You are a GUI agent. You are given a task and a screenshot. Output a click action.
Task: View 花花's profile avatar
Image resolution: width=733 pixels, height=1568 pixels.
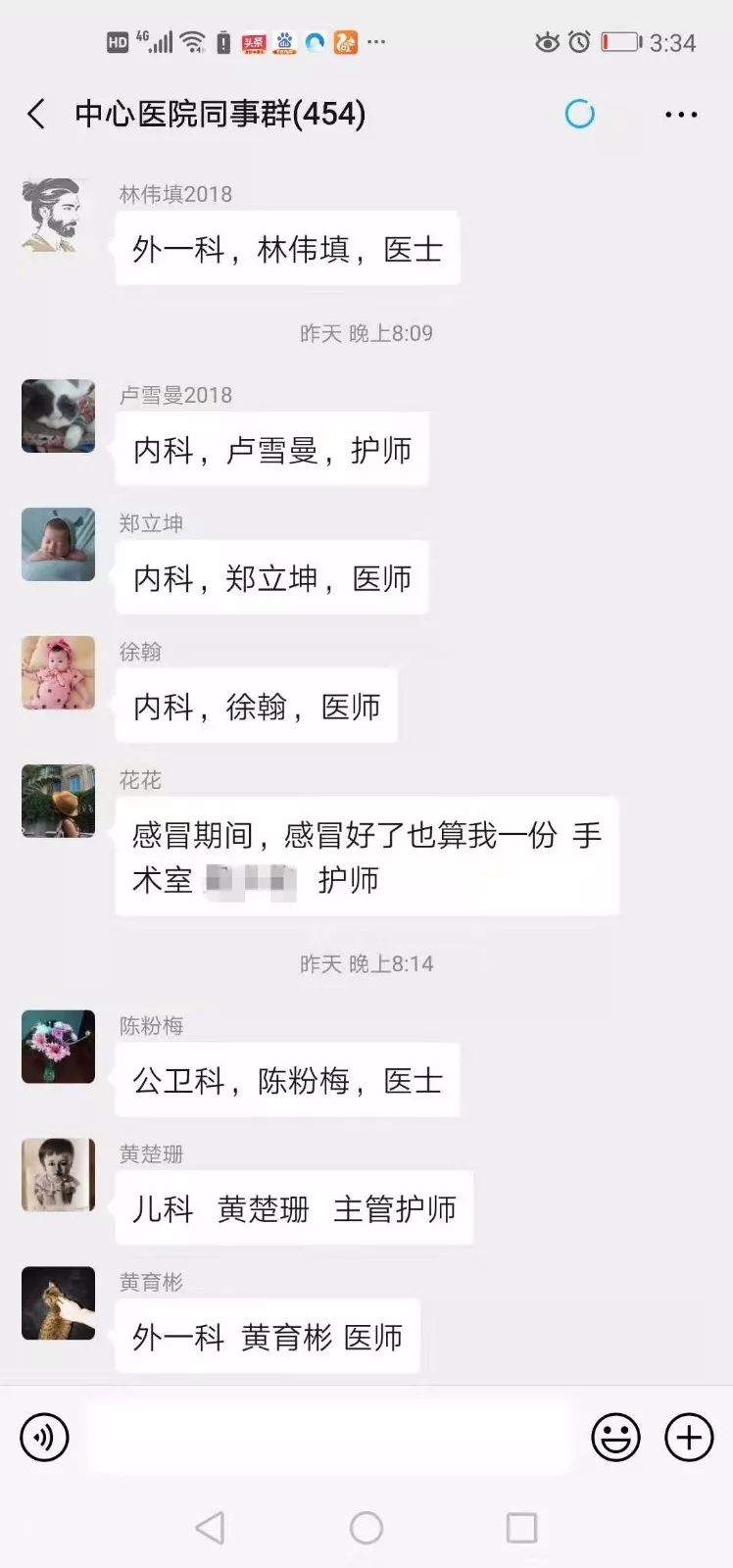pos(58,802)
